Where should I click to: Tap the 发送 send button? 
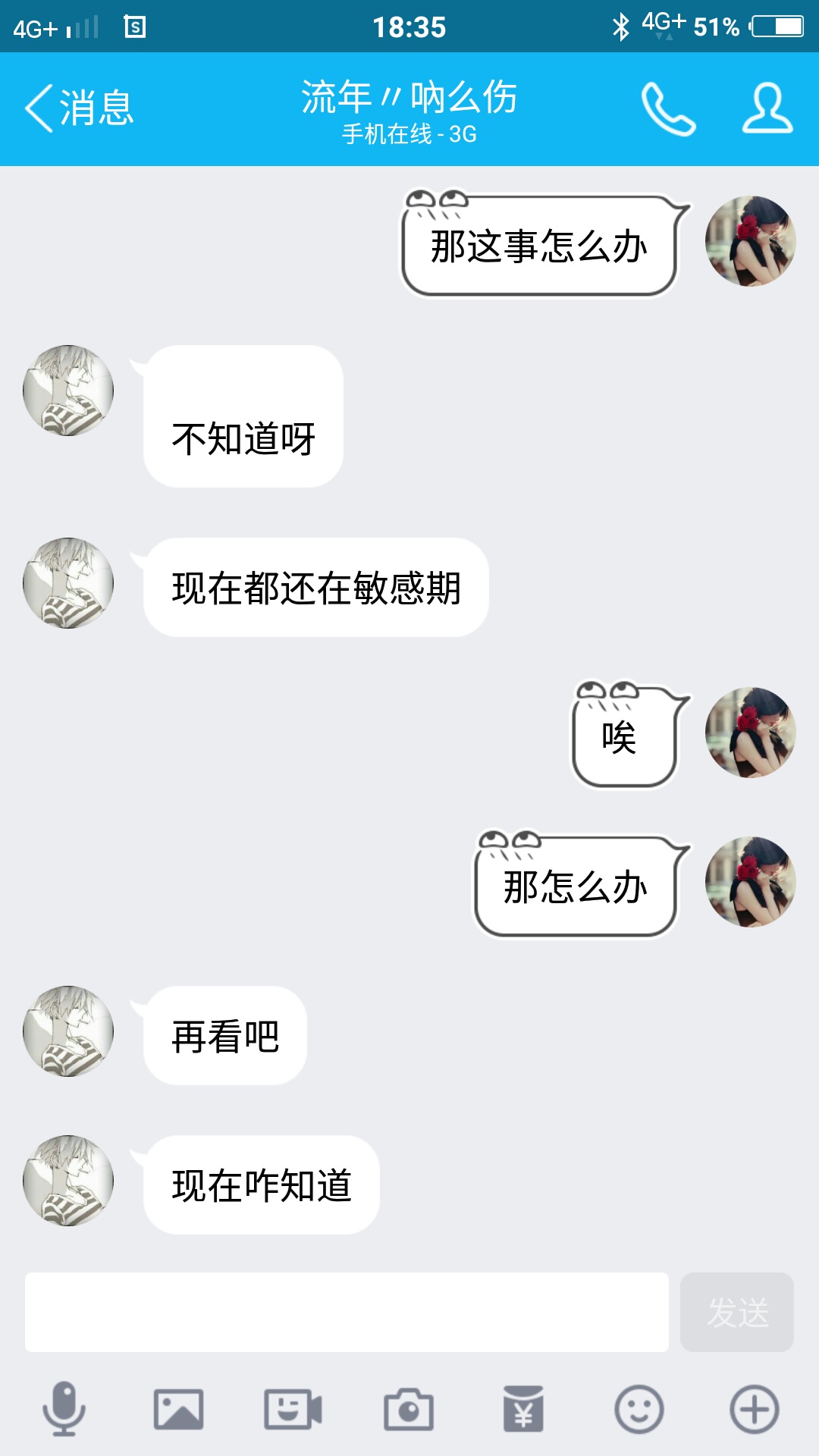[736, 1312]
